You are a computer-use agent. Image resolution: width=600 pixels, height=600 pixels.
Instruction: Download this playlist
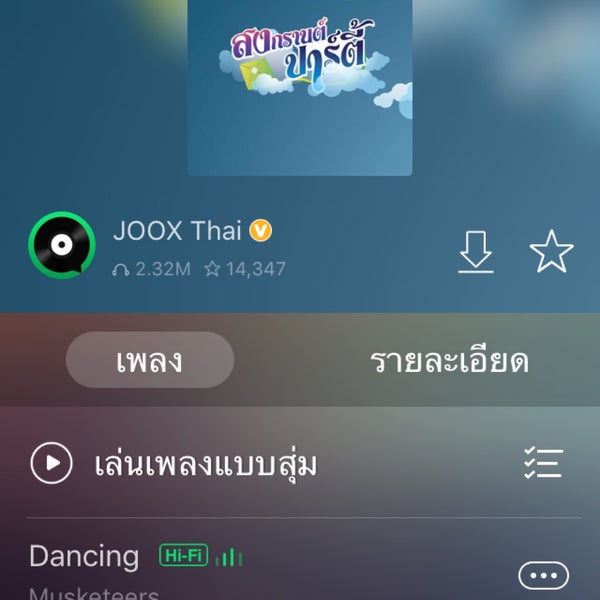476,252
